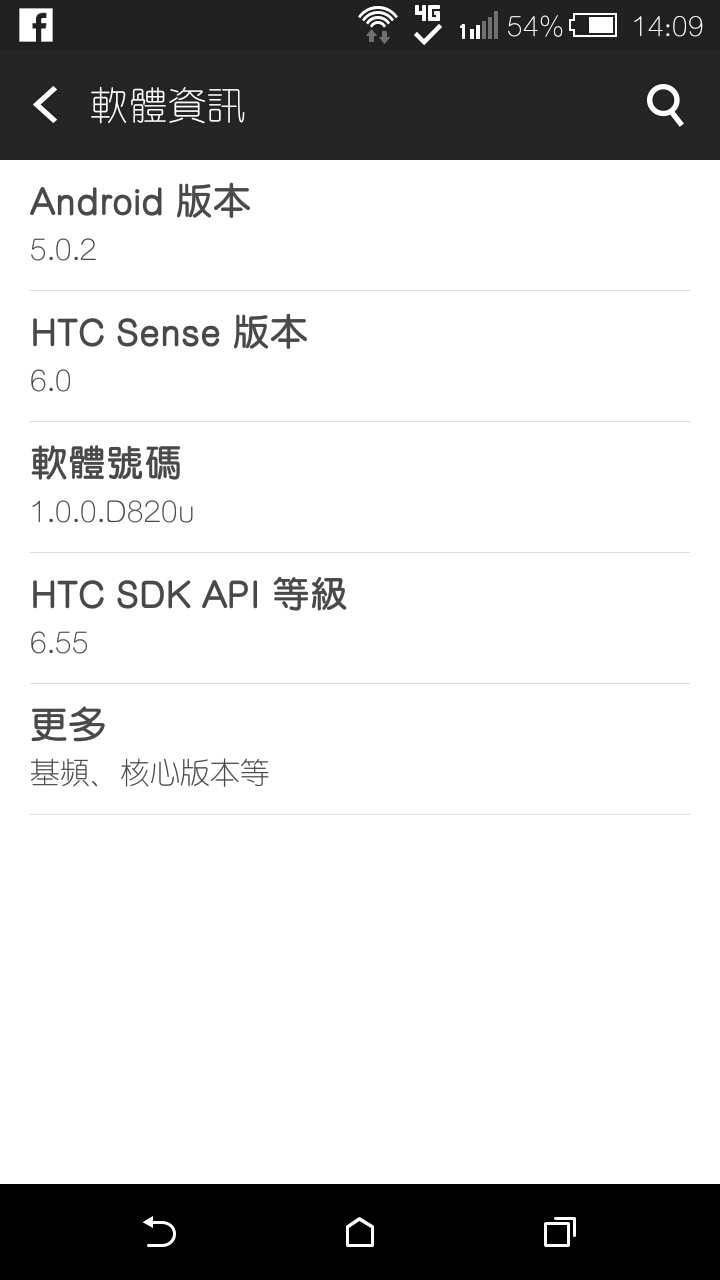
Task: Tap the system home button
Action: tap(360, 1232)
